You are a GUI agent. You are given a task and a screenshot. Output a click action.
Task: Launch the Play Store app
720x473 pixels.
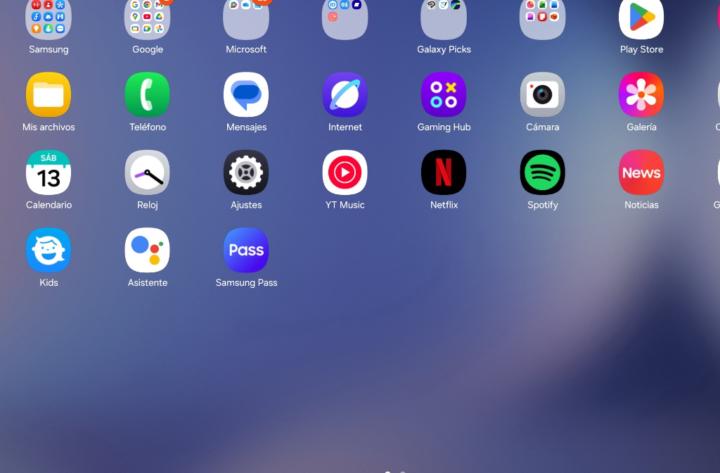pos(641,20)
